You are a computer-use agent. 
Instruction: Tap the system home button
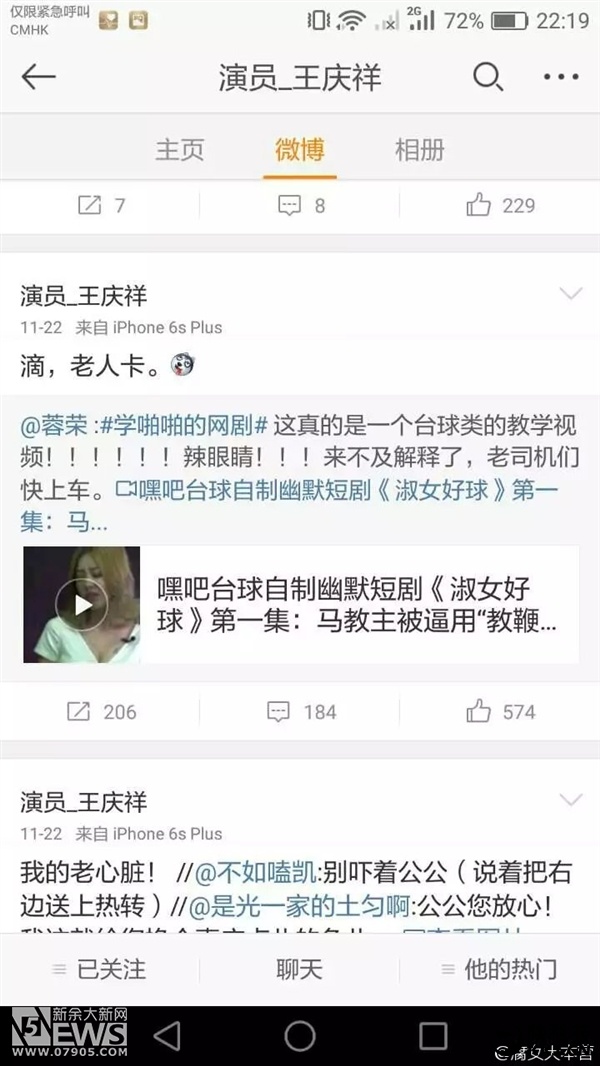click(300, 1036)
